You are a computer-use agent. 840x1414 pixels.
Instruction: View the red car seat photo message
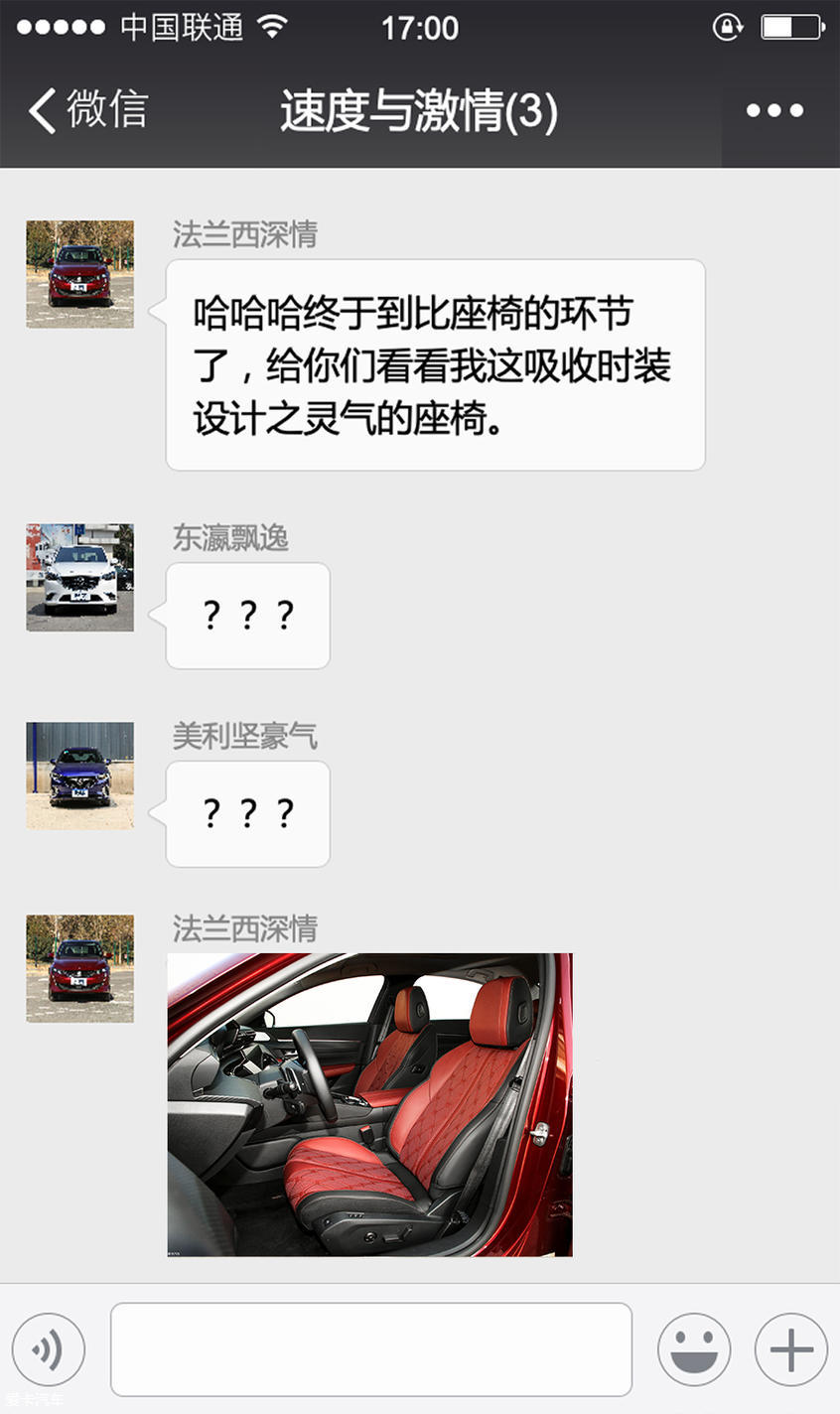coord(369,1104)
